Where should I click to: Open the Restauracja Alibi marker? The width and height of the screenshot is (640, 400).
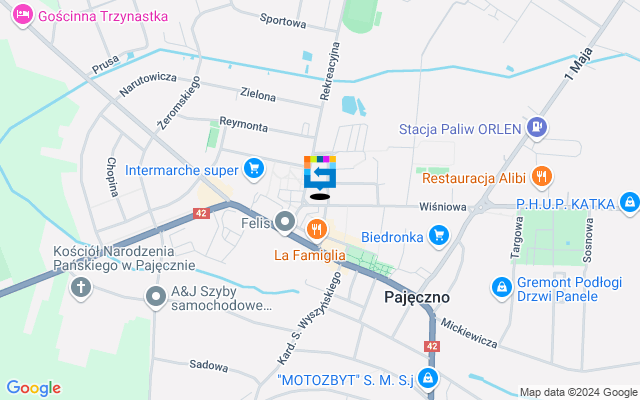[541, 177]
